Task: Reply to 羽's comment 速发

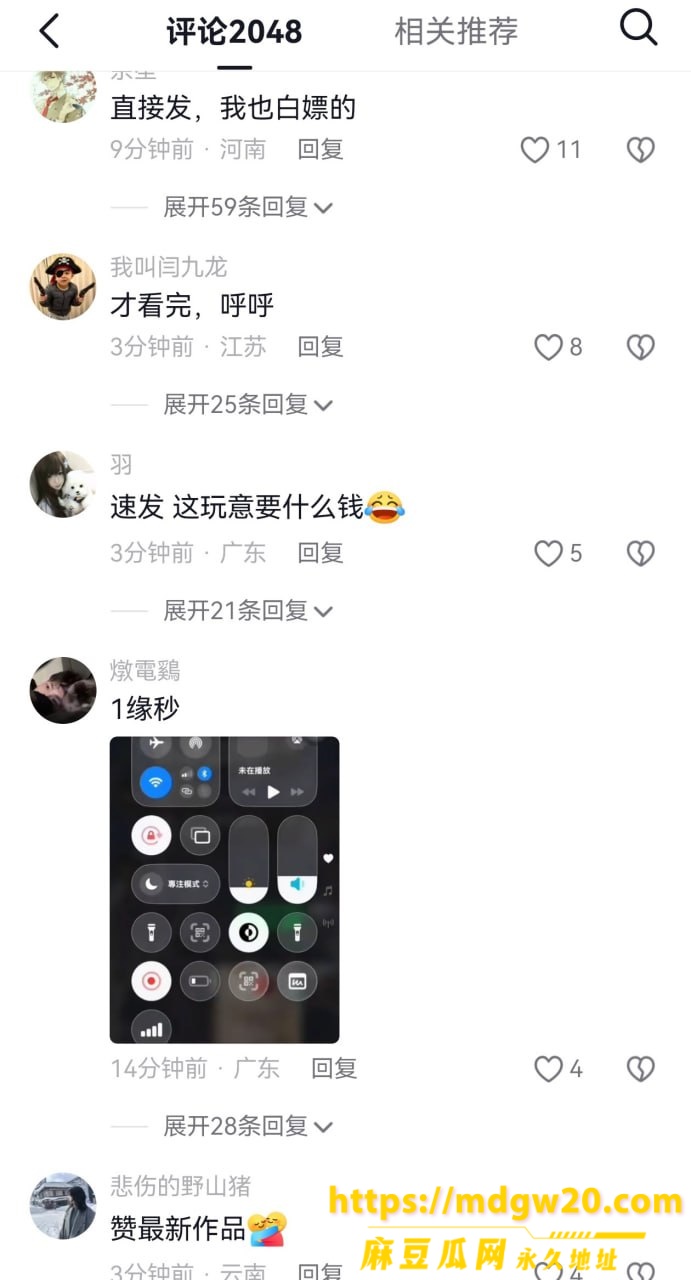Action: click(x=320, y=553)
